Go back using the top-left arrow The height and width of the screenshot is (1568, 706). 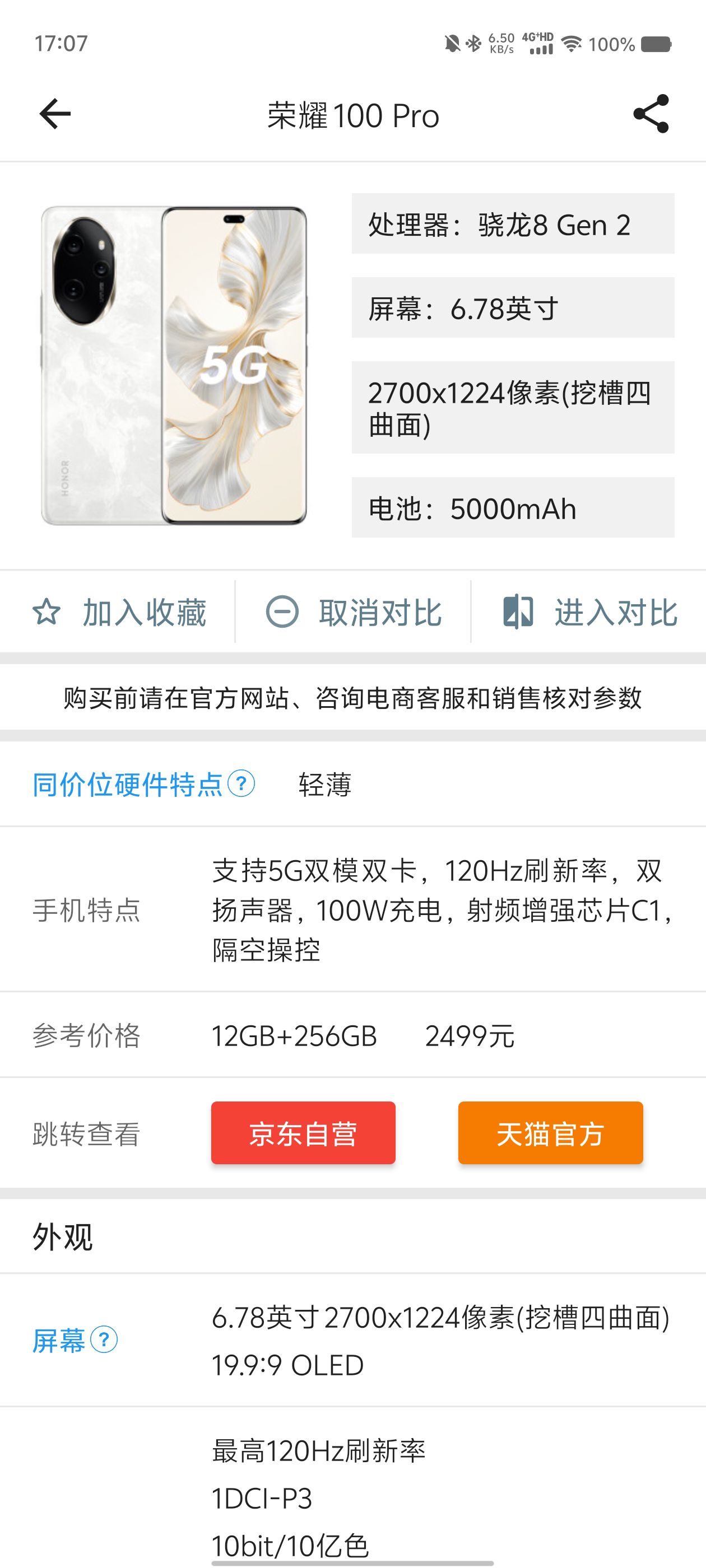click(55, 114)
